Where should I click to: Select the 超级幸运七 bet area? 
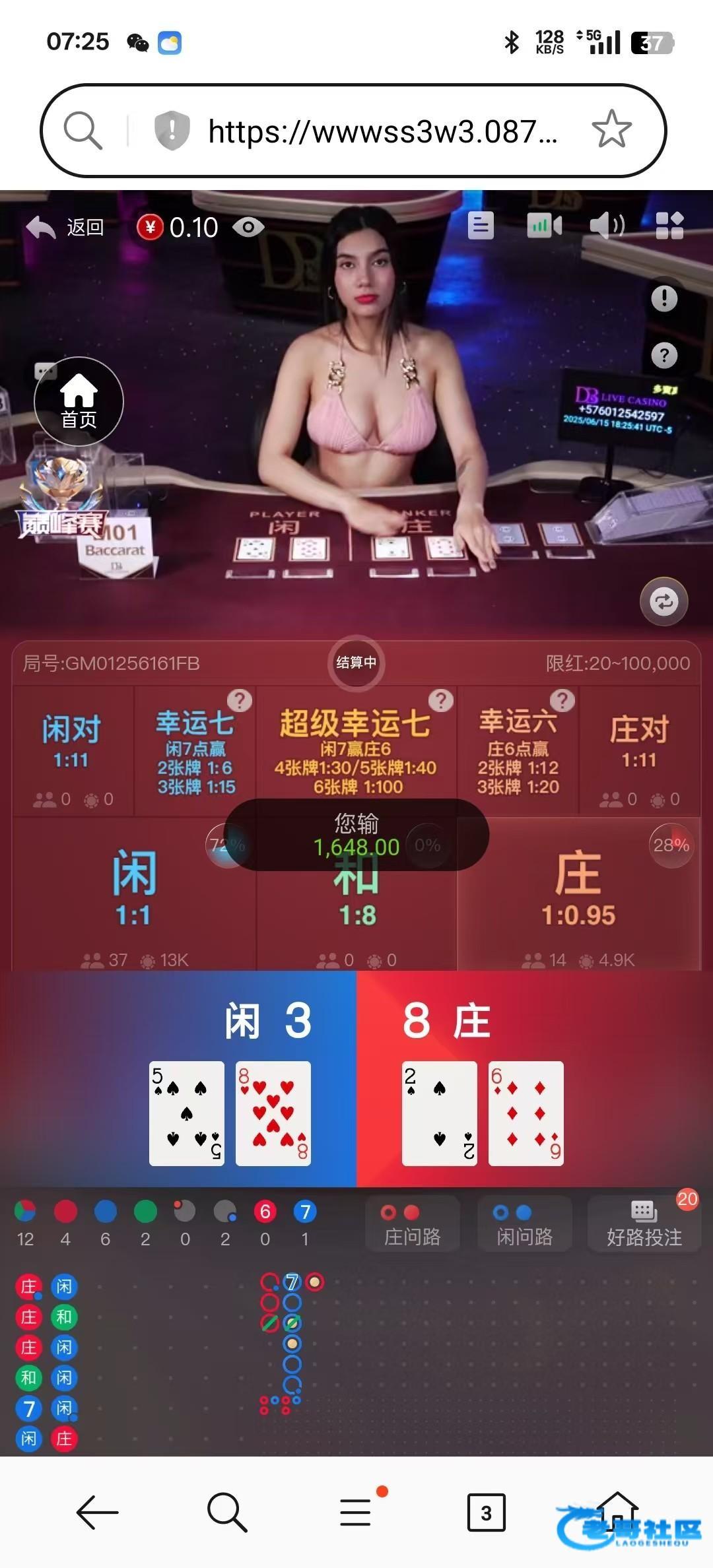coord(355,749)
